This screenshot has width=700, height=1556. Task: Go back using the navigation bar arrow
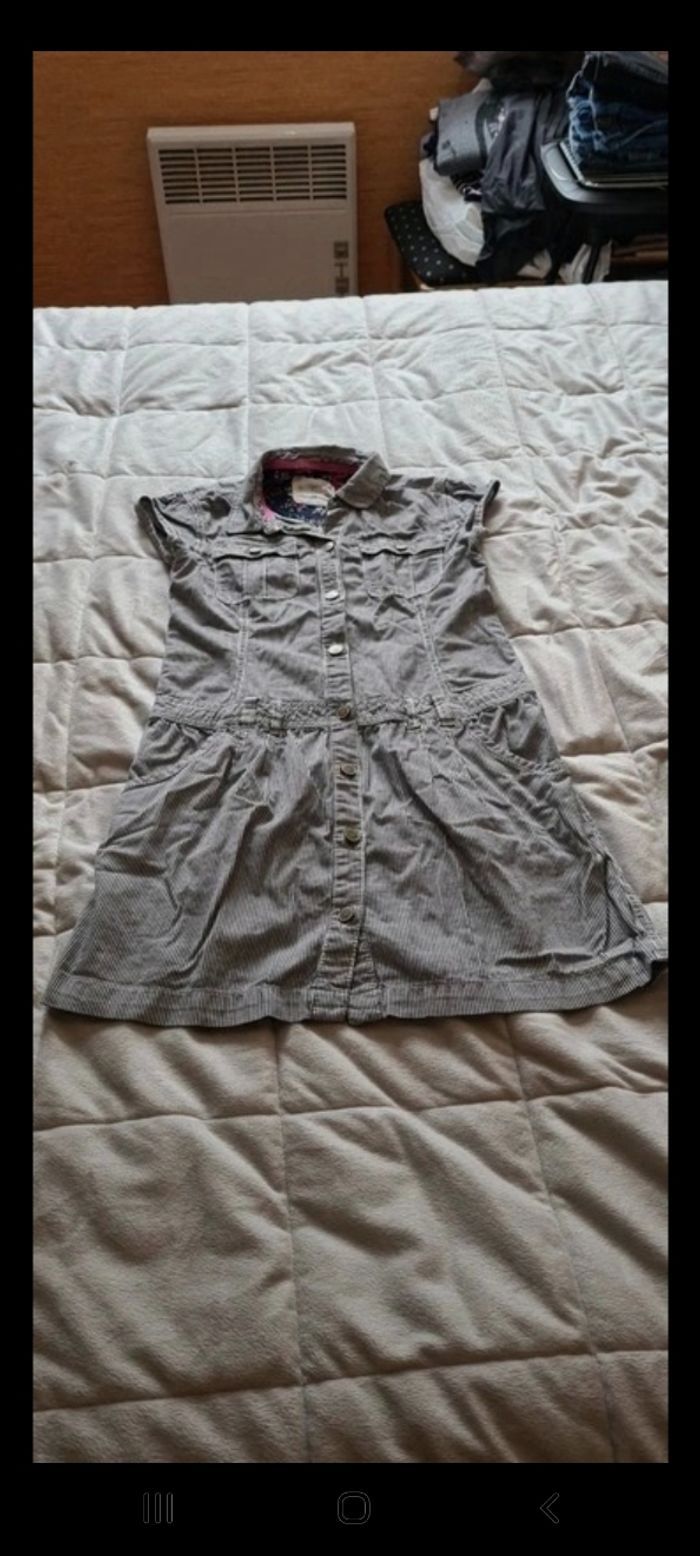(548, 1507)
